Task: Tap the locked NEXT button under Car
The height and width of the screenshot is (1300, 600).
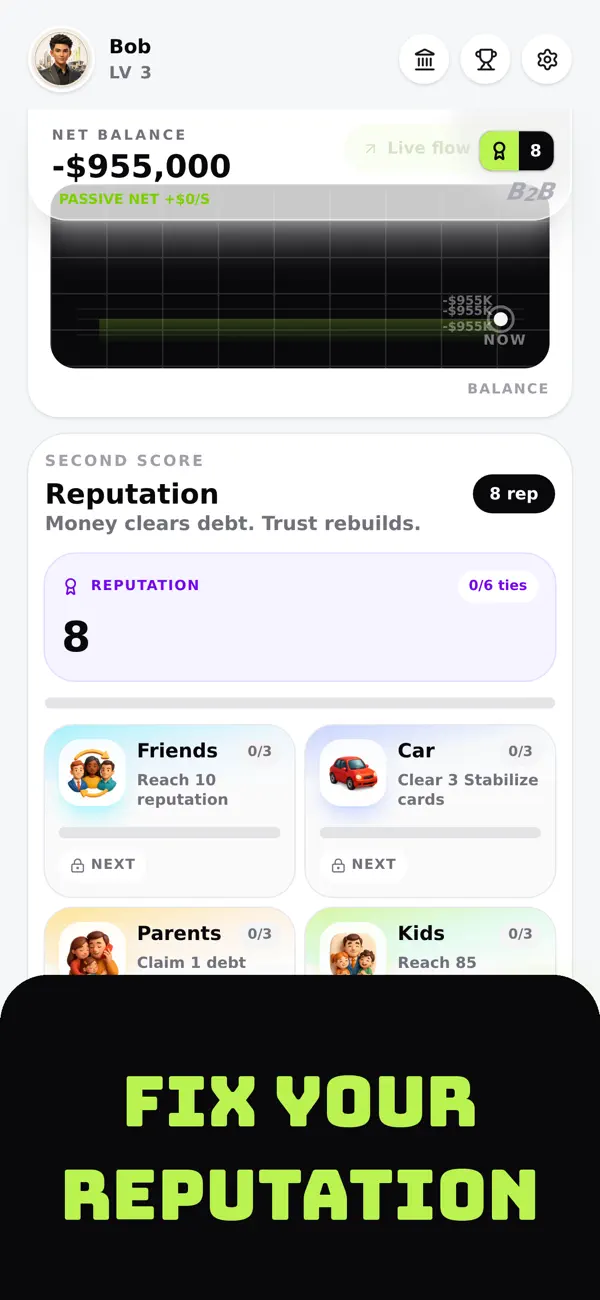Action: tap(364, 864)
